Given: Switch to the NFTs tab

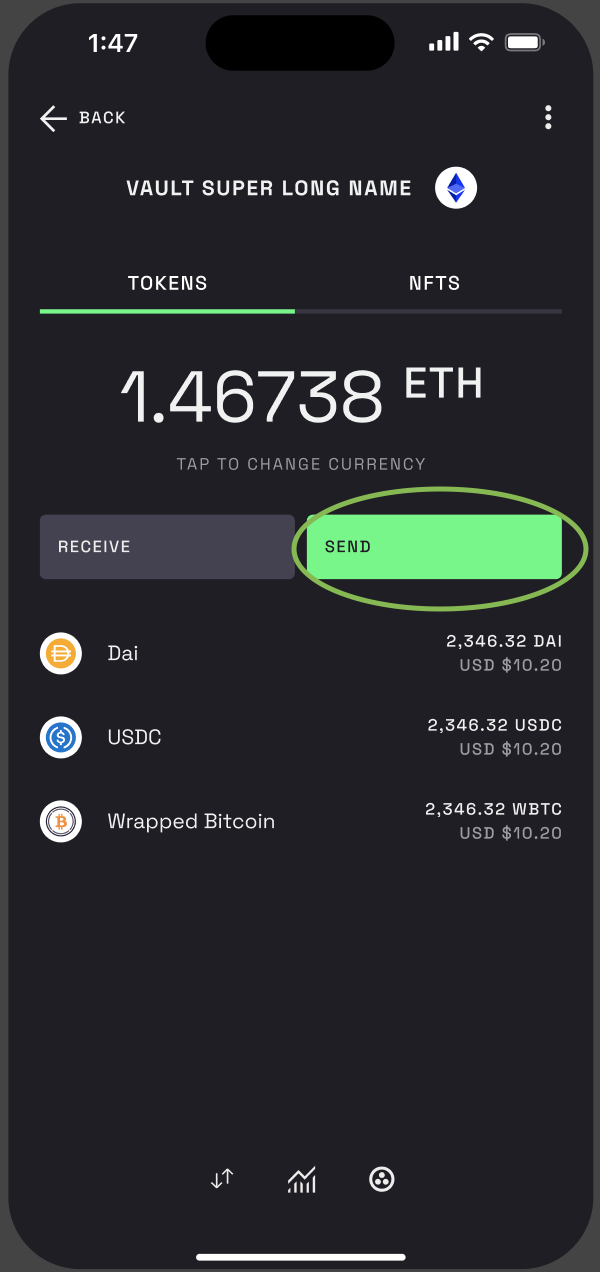Looking at the screenshot, I should [x=434, y=283].
